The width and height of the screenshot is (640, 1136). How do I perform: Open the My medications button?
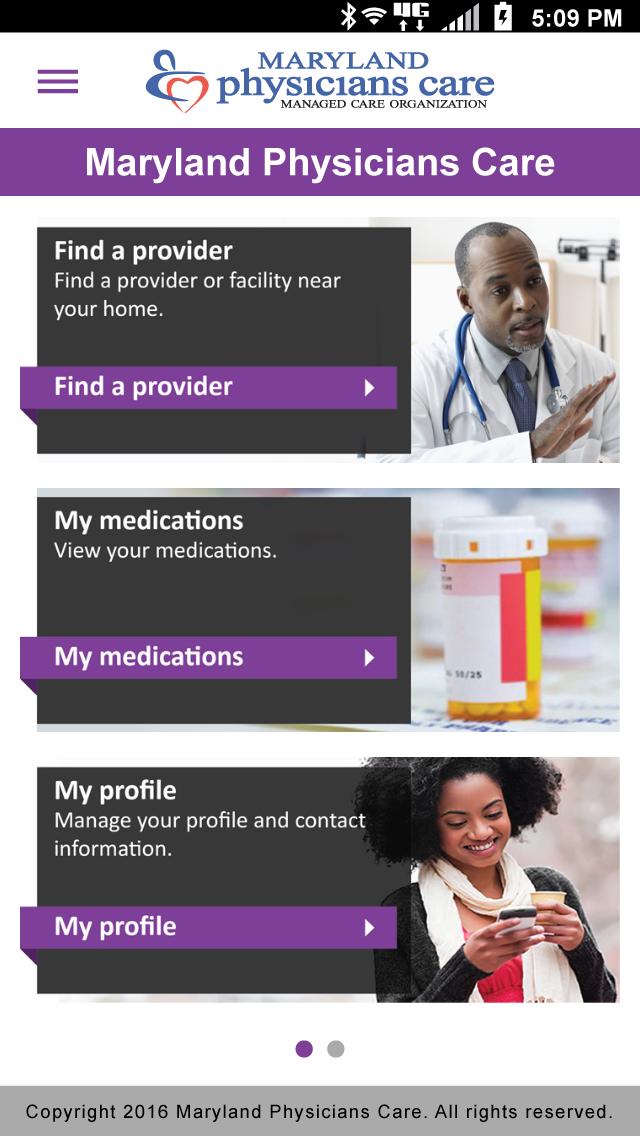pos(208,657)
